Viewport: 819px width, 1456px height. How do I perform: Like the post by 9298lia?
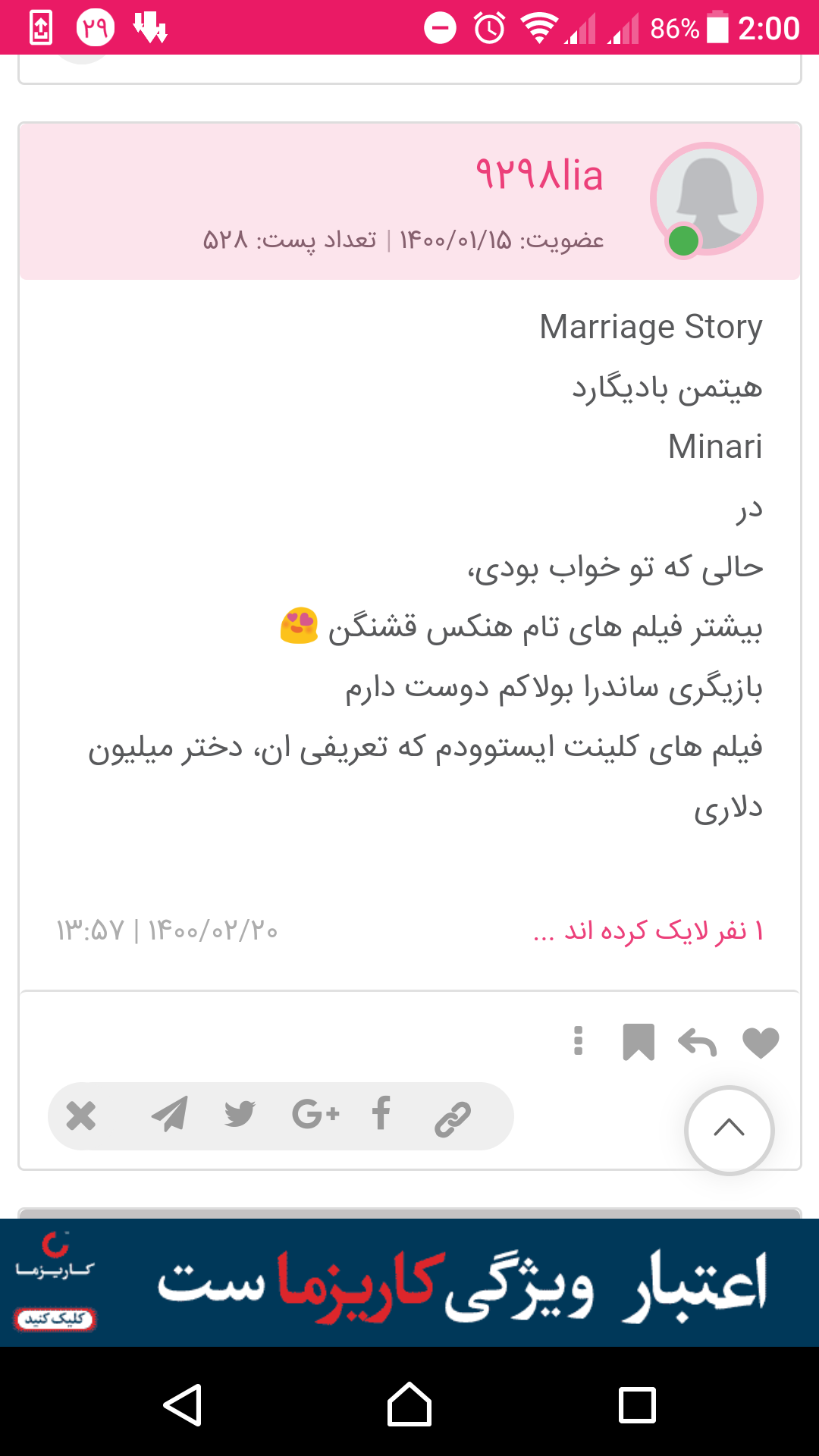pyautogui.click(x=761, y=1043)
